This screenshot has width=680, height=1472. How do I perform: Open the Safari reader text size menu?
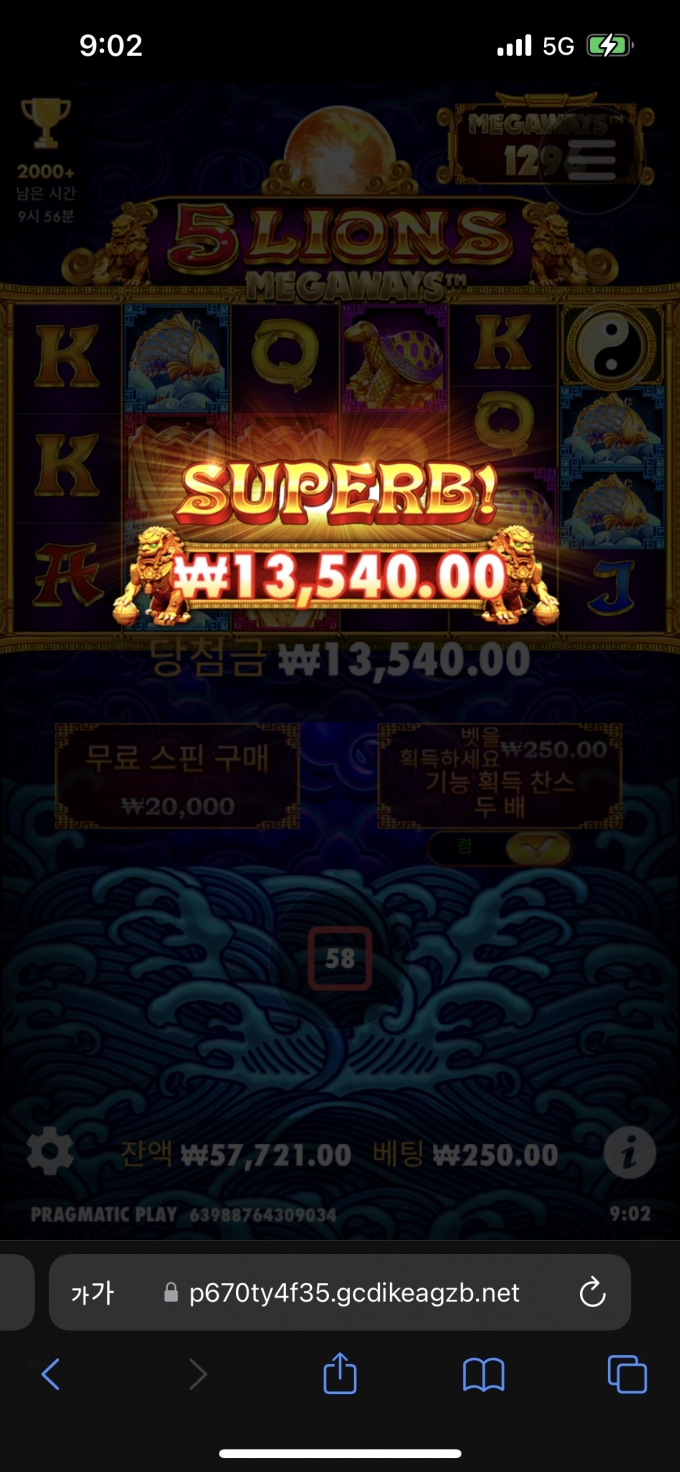coord(92,1293)
